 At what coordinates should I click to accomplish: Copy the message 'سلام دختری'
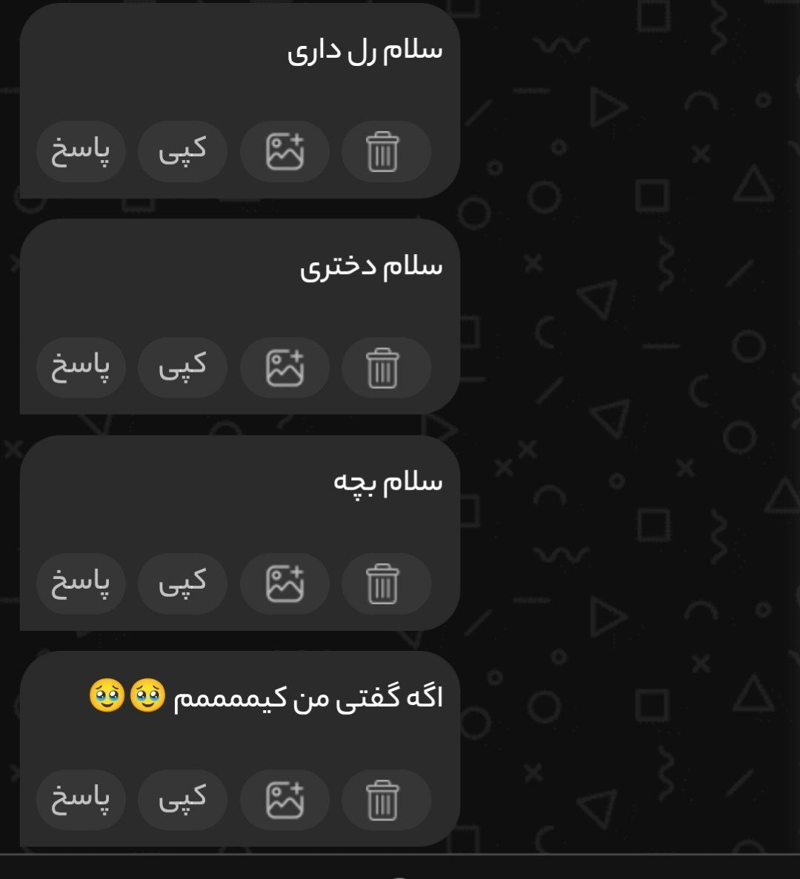(182, 368)
